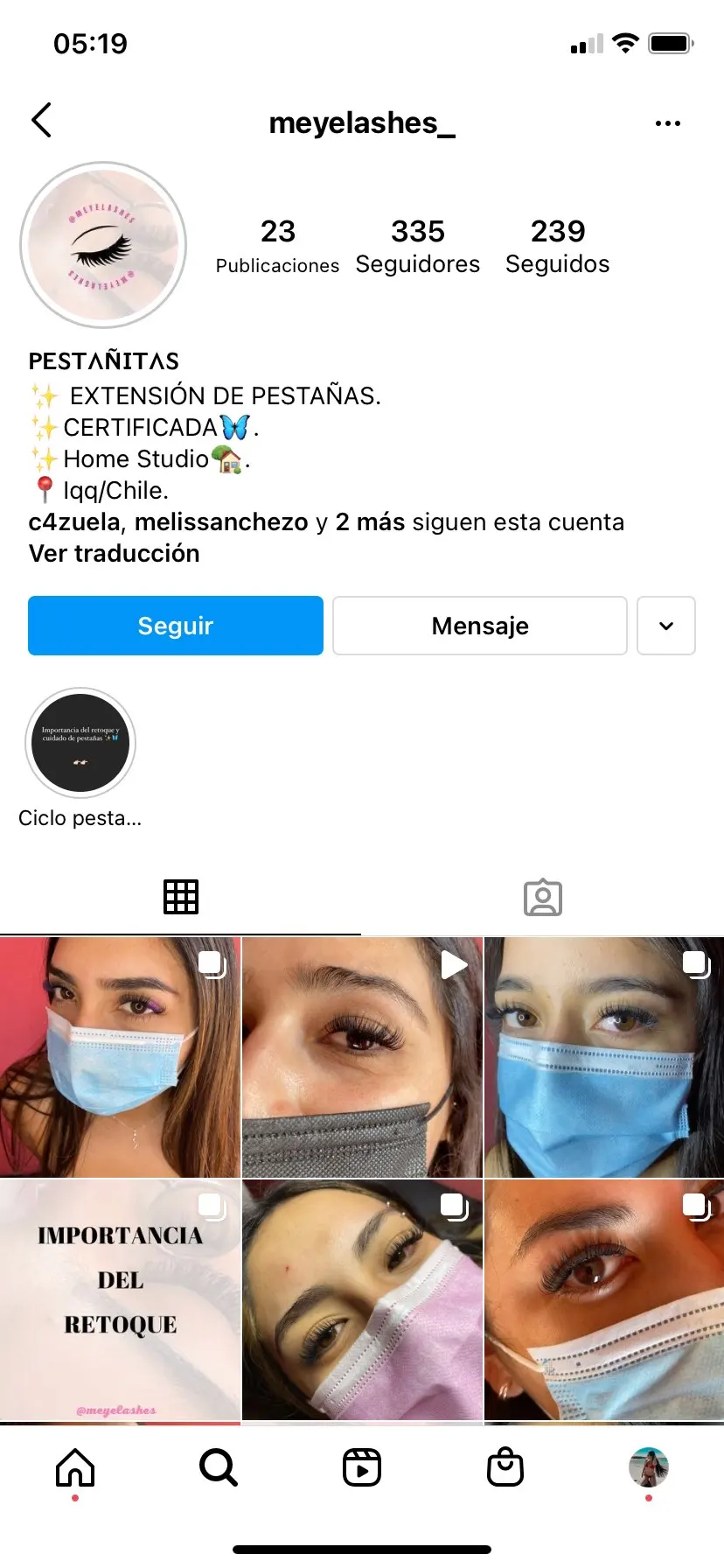
Task: Go to the Home feed tab
Action: coord(75,1467)
